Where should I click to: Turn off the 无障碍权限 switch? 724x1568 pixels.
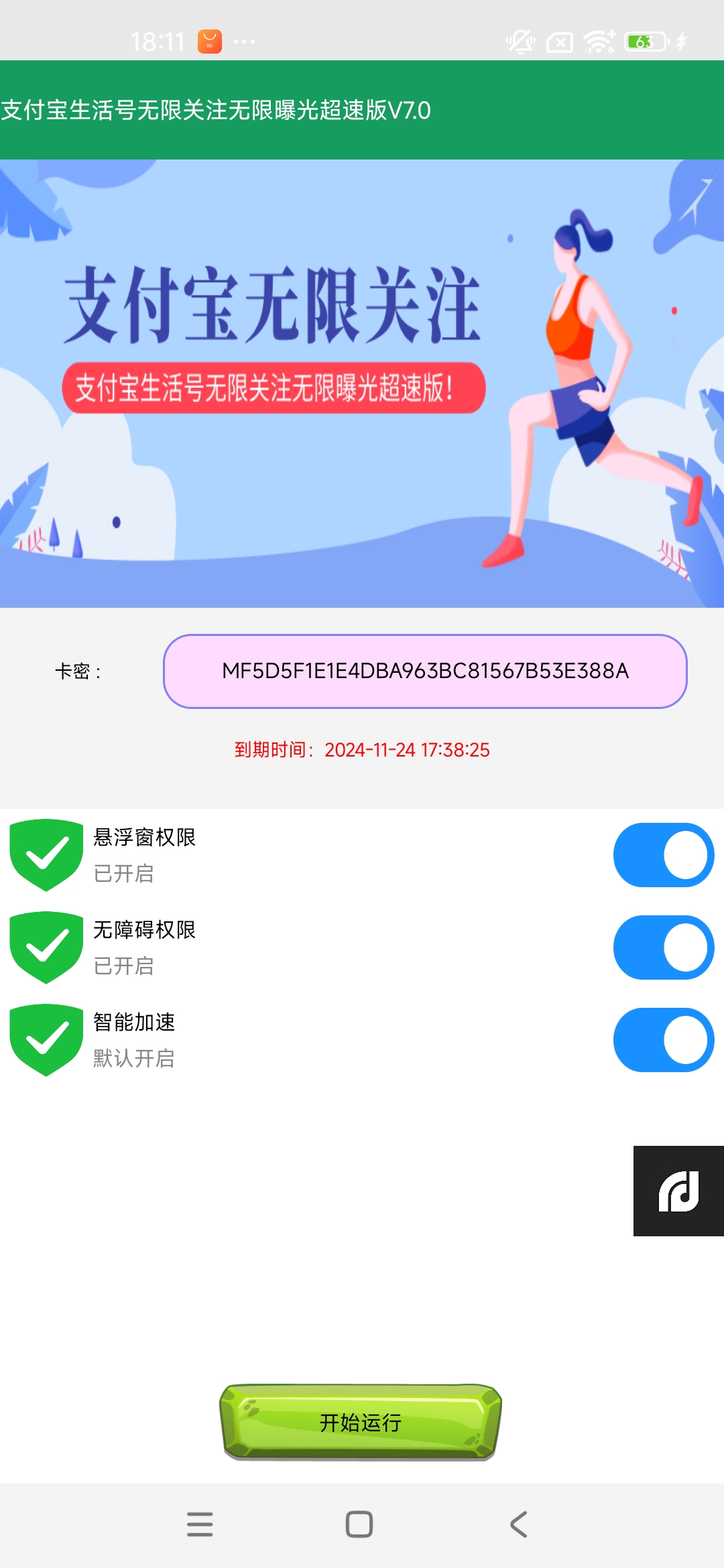pyautogui.click(x=662, y=947)
